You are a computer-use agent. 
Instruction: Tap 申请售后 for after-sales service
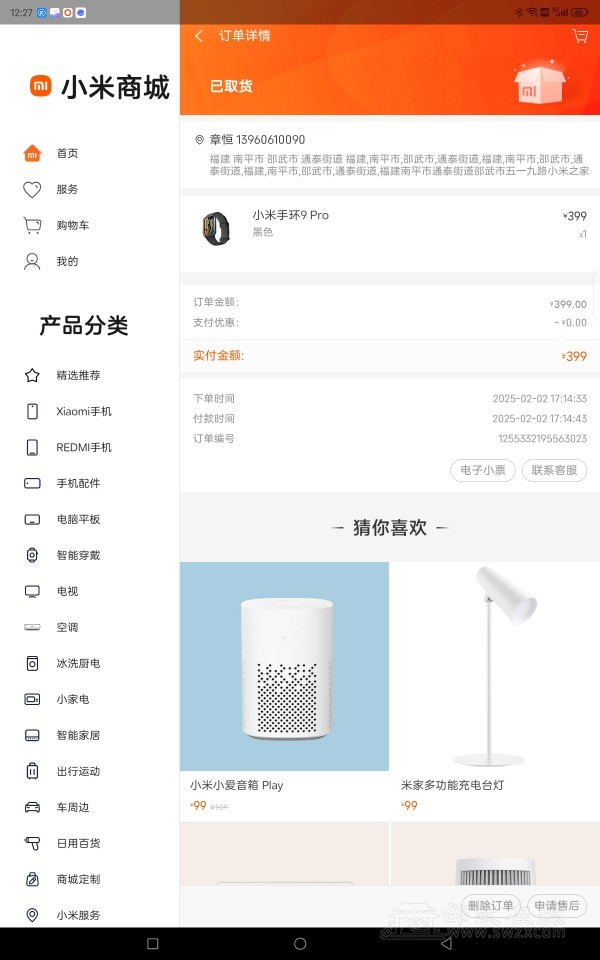557,906
